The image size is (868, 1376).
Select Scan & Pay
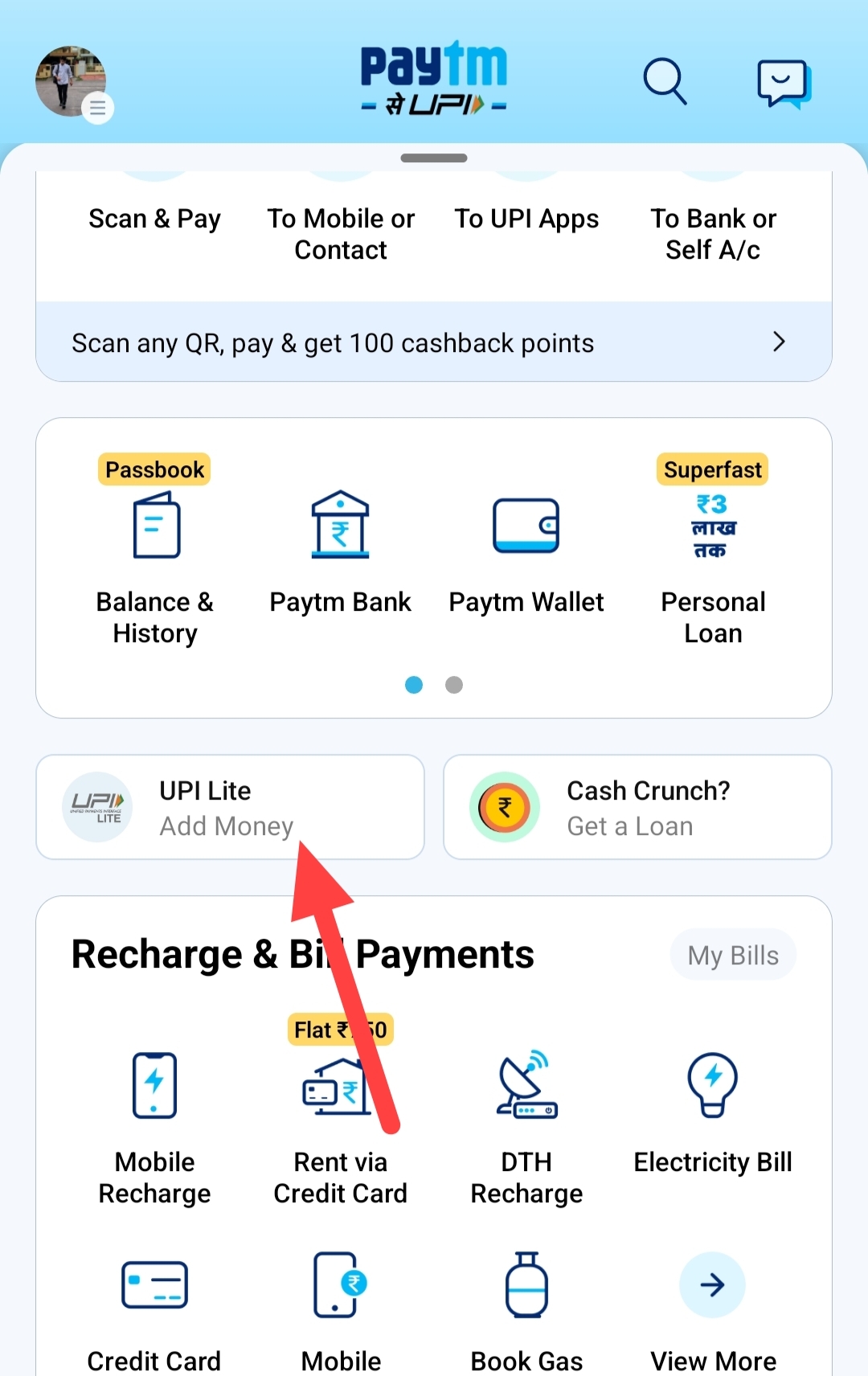154,219
